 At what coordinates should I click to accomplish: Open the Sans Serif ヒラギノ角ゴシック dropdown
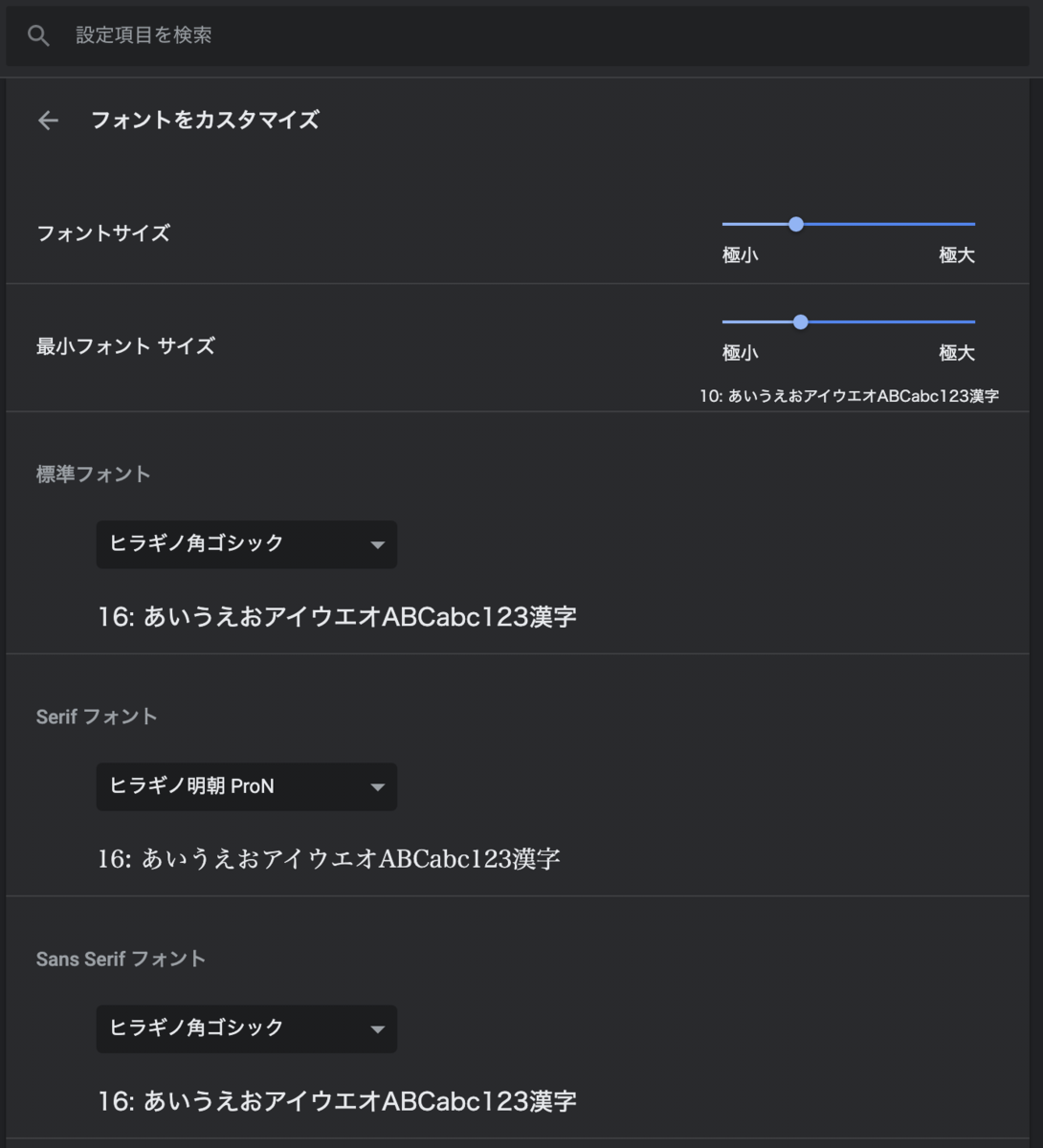pos(246,1029)
